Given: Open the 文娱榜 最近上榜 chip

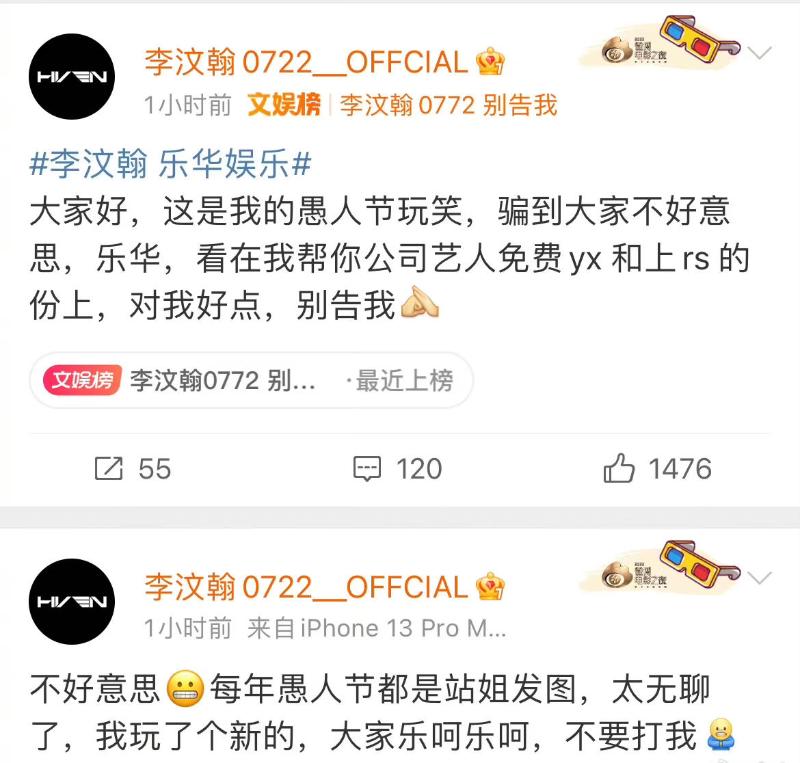Looking at the screenshot, I should pos(250,380).
